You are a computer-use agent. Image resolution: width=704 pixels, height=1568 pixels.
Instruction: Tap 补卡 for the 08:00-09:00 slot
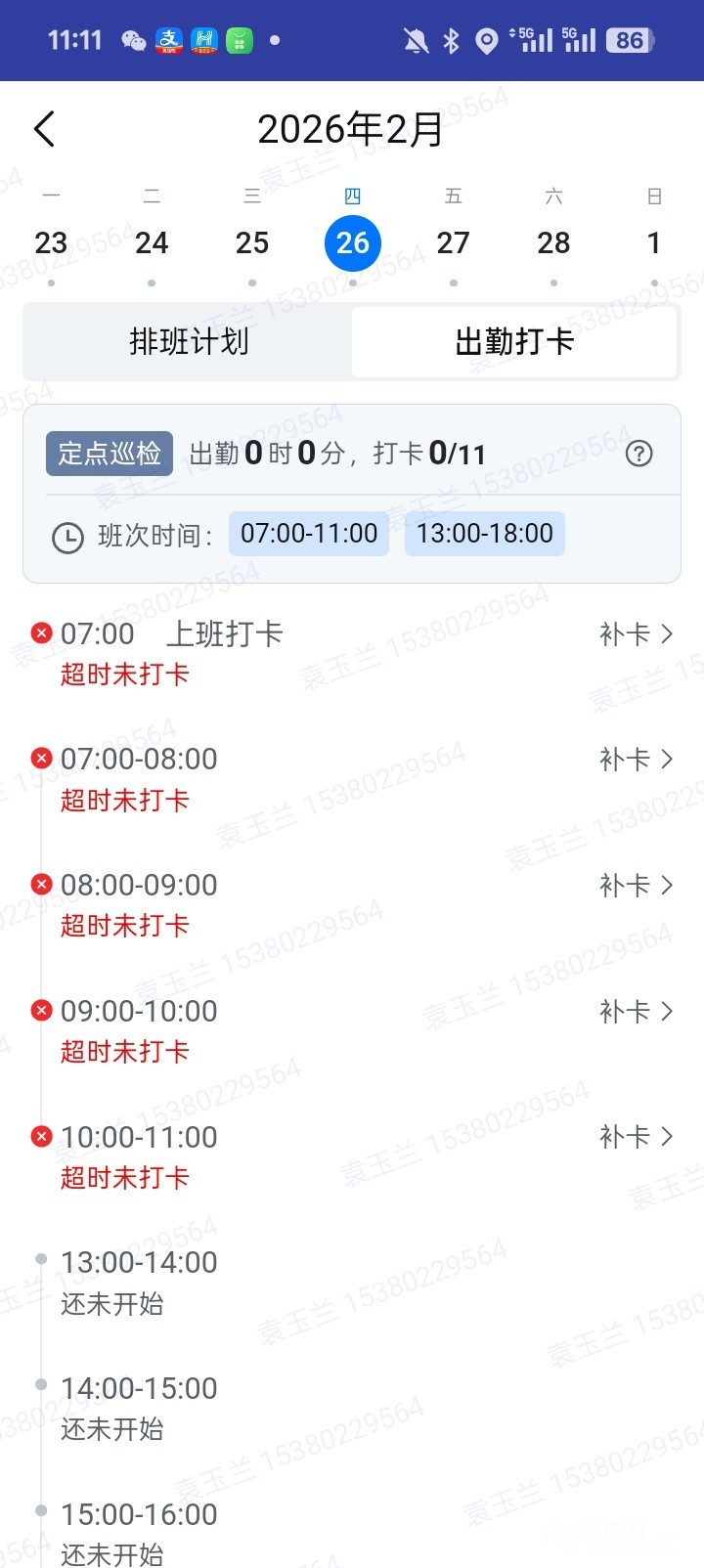636,886
